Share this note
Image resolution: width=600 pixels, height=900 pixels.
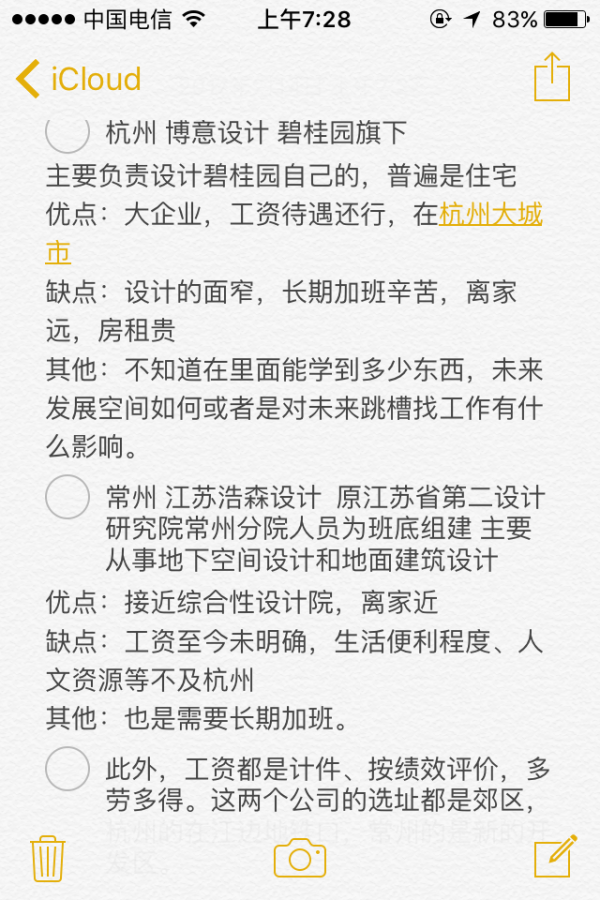(551, 77)
